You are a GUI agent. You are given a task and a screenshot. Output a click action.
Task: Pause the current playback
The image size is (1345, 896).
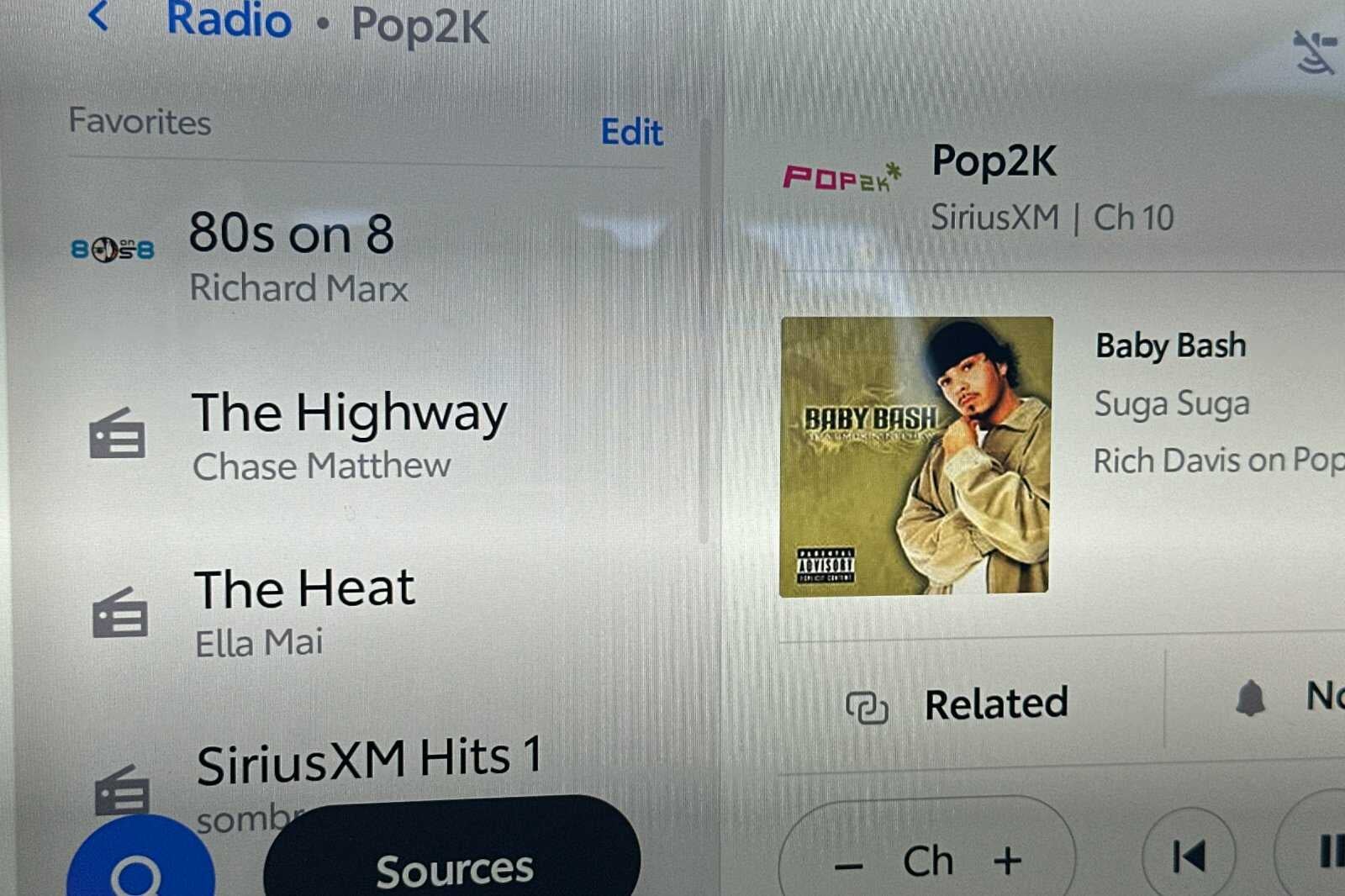click(1329, 851)
